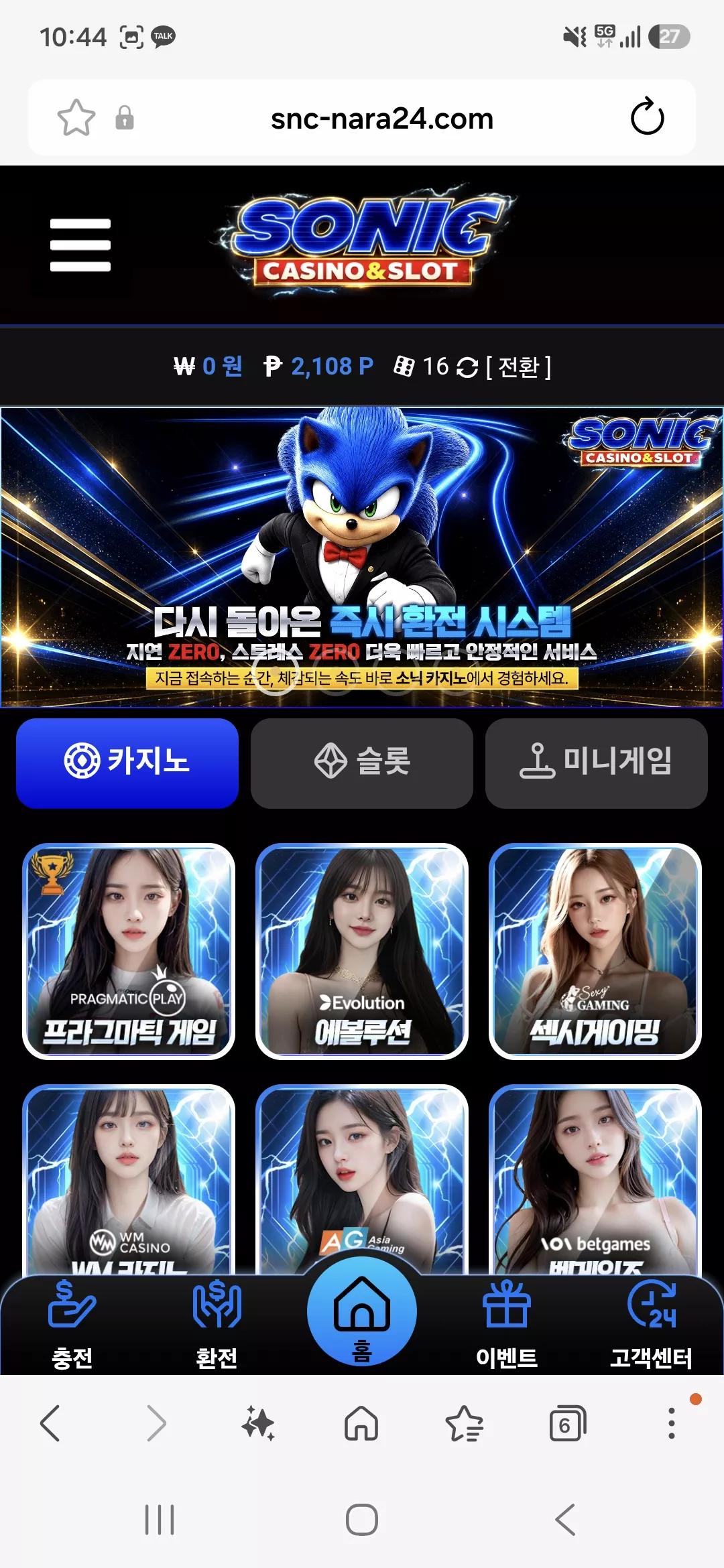Screen dimensions: 724x1568
Task: Tap the 전환 points conversion link
Action: [x=518, y=367]
